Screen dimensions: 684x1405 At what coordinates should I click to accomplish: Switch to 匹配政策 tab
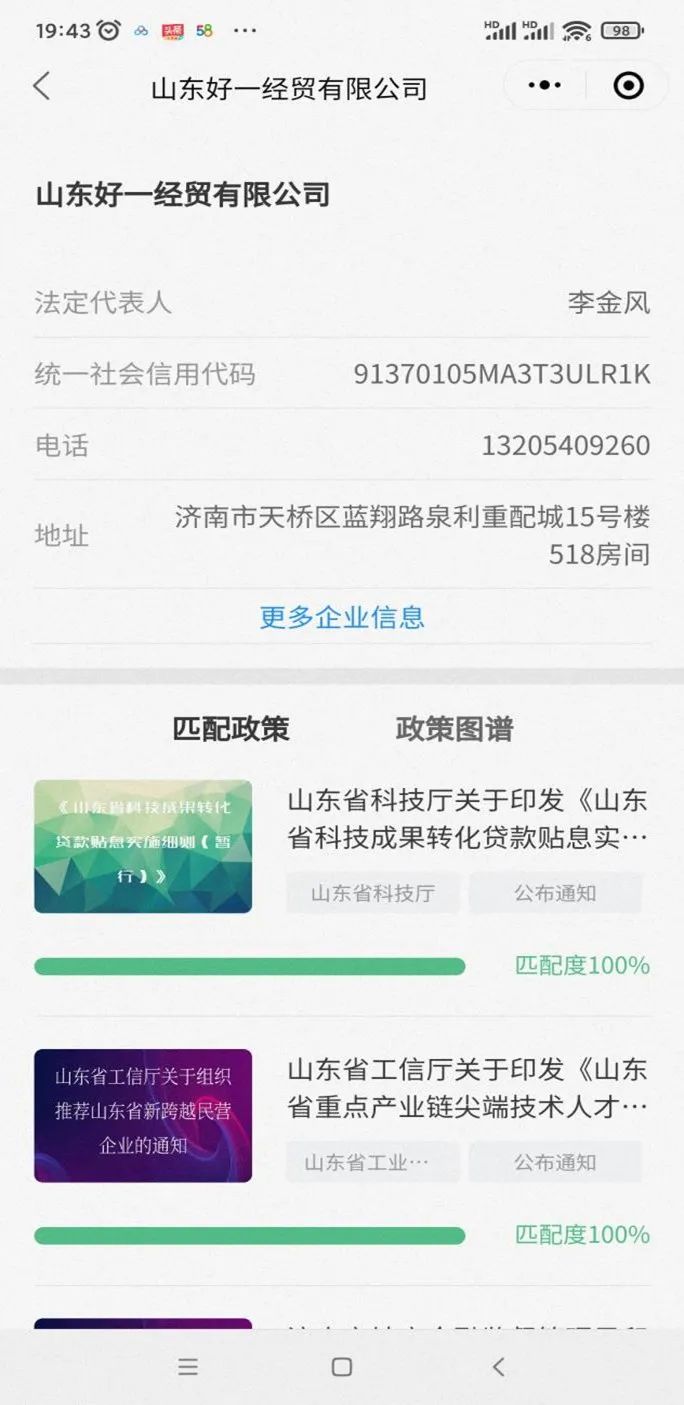(231, 729)
